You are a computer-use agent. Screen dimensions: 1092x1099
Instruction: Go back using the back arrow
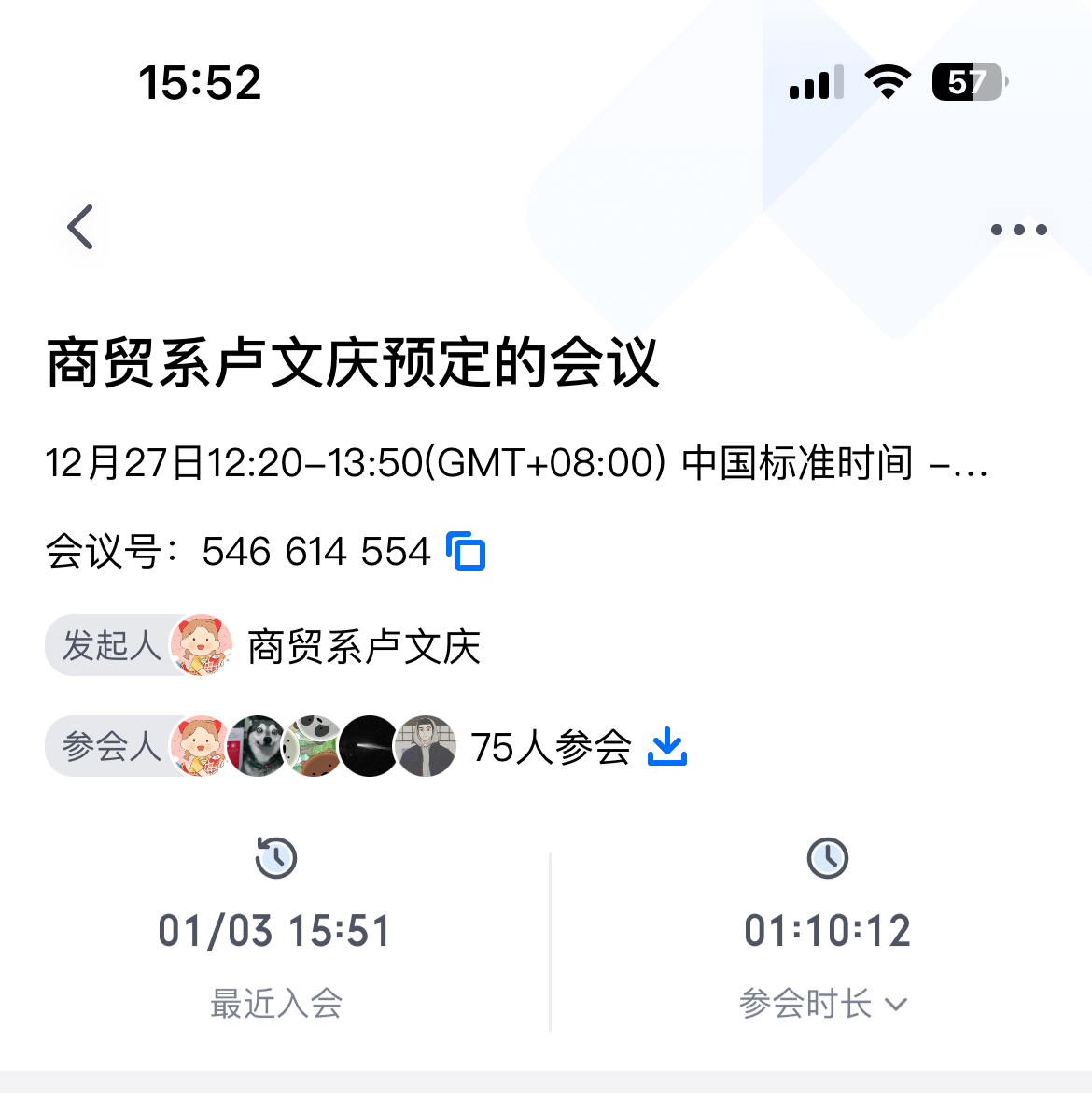[81, 227]
